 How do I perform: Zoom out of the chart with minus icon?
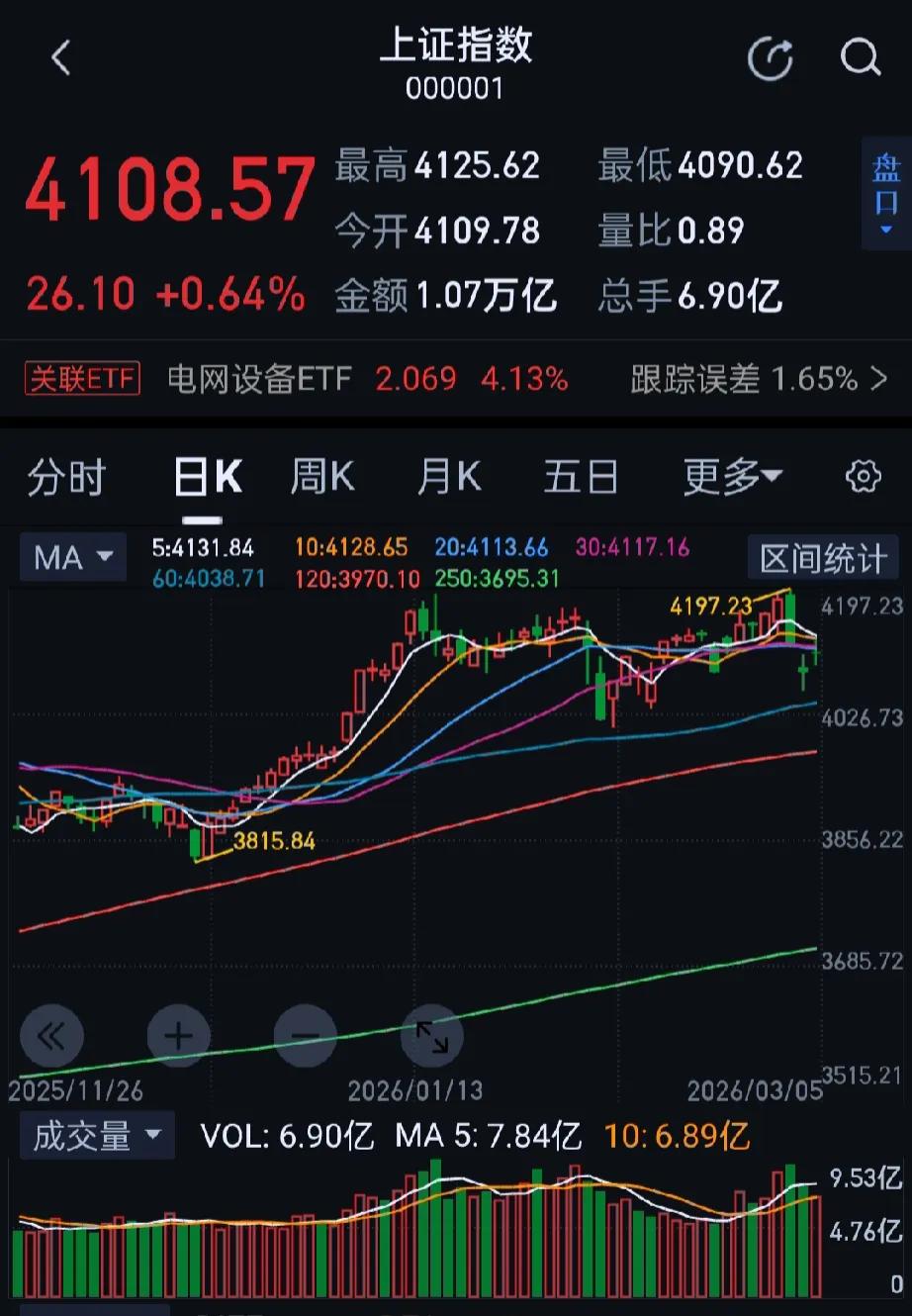[x=306, y=1035]
